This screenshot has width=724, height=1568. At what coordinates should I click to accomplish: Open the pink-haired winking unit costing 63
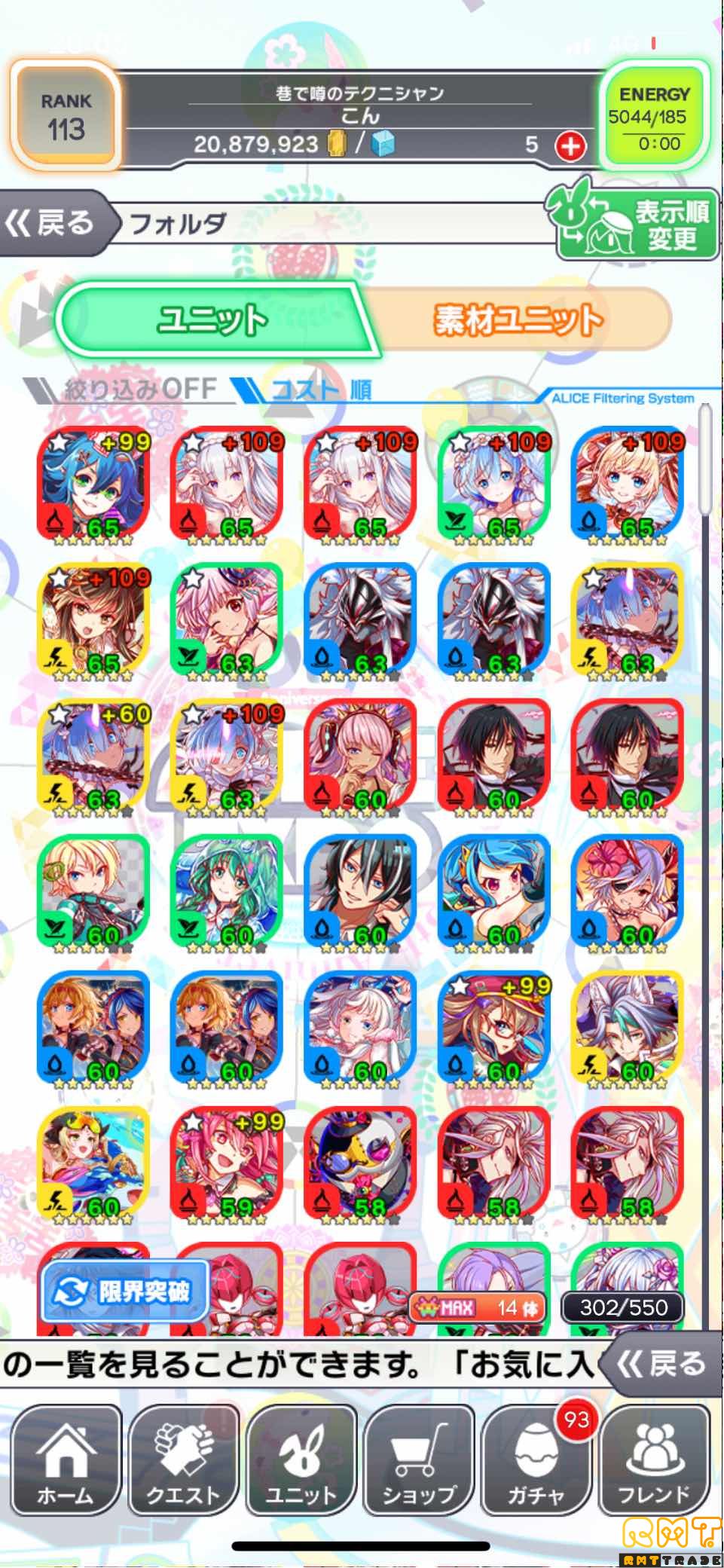click(x=227, y=620)
